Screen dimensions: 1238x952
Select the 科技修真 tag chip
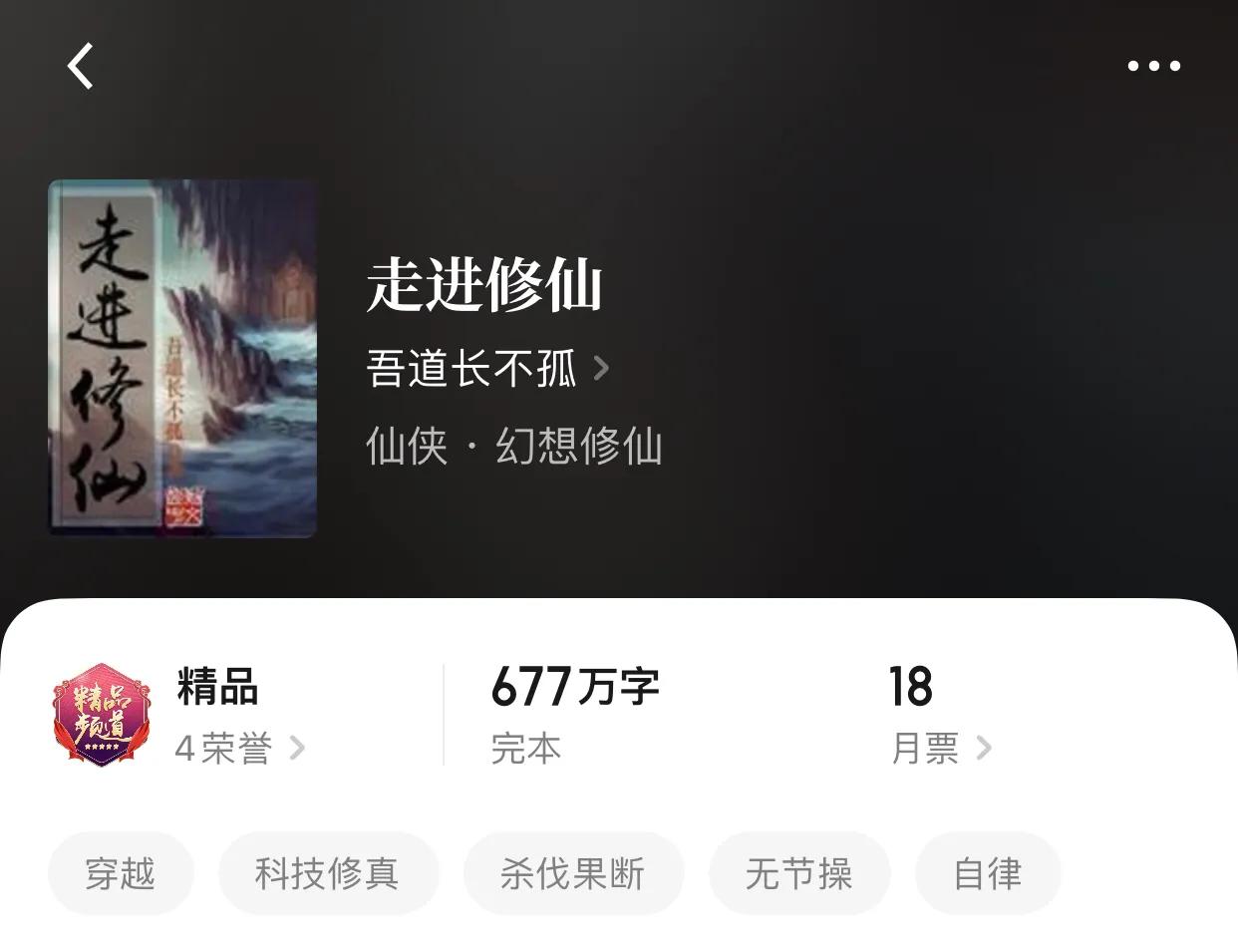click(328, 874)
